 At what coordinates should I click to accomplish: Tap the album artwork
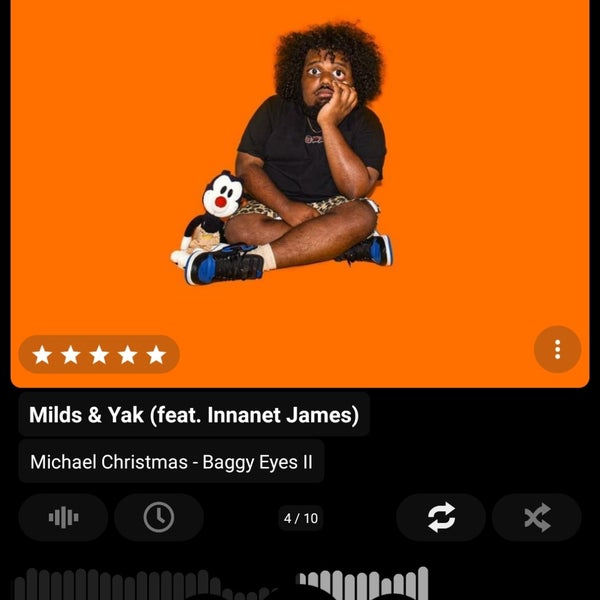click(x=300, y=170)
